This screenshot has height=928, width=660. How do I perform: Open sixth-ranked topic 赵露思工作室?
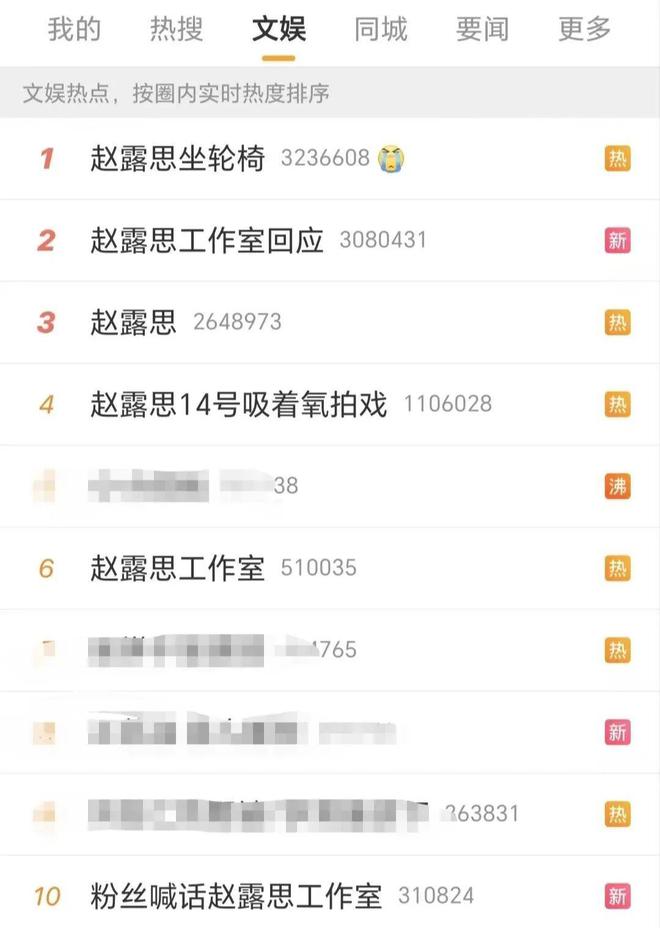178,568
